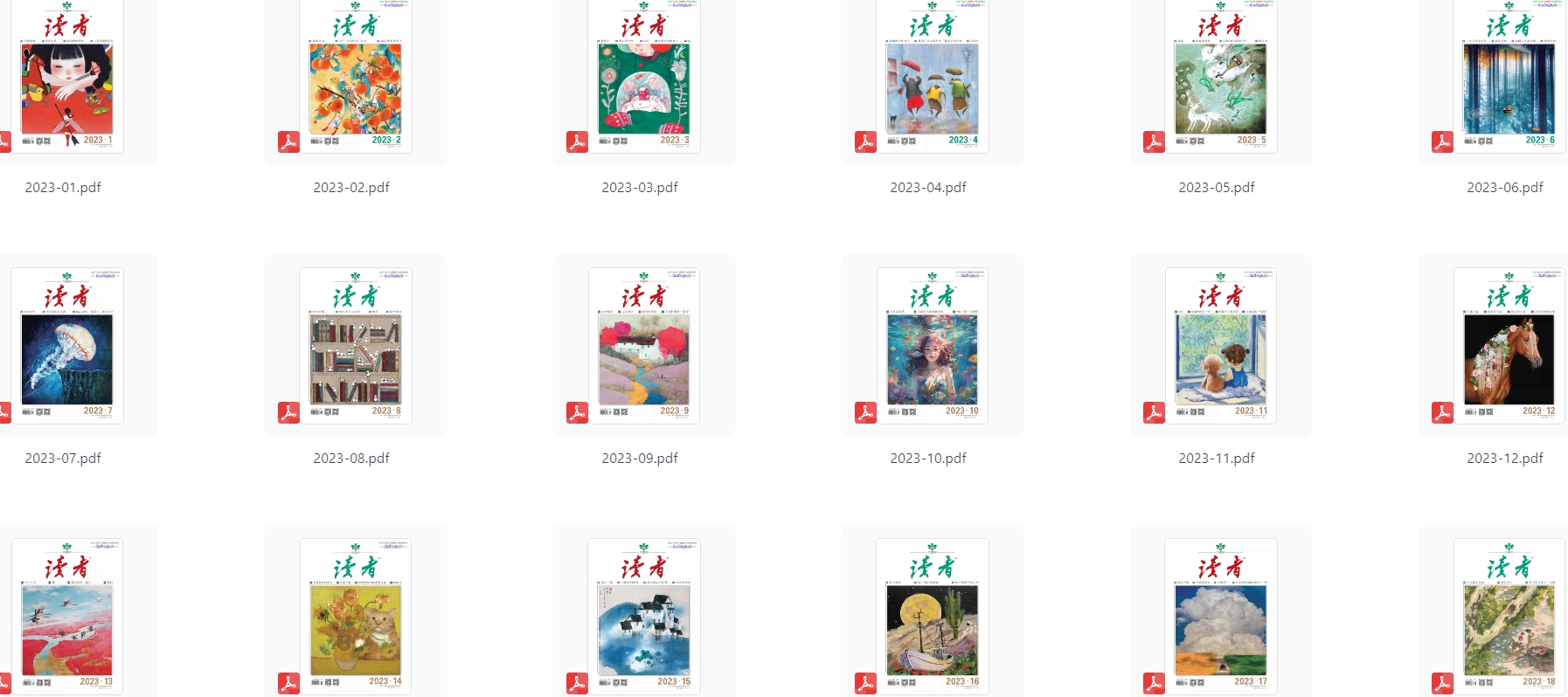Select the moon and cactus cover 2023·16
The height and width of the screenshot is (697, 1568).
click(x=933, y=618)
